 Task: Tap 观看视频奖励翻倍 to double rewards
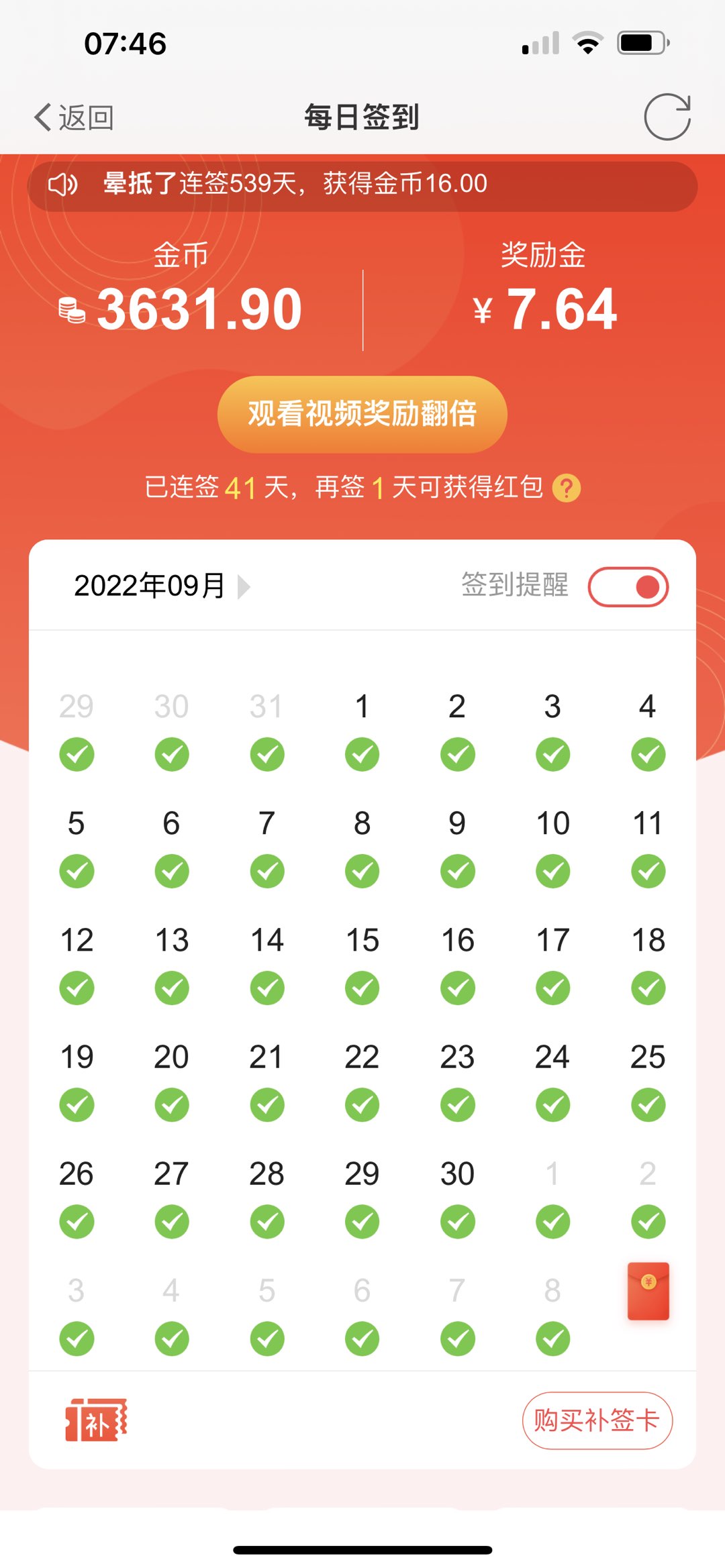(362, 414)
